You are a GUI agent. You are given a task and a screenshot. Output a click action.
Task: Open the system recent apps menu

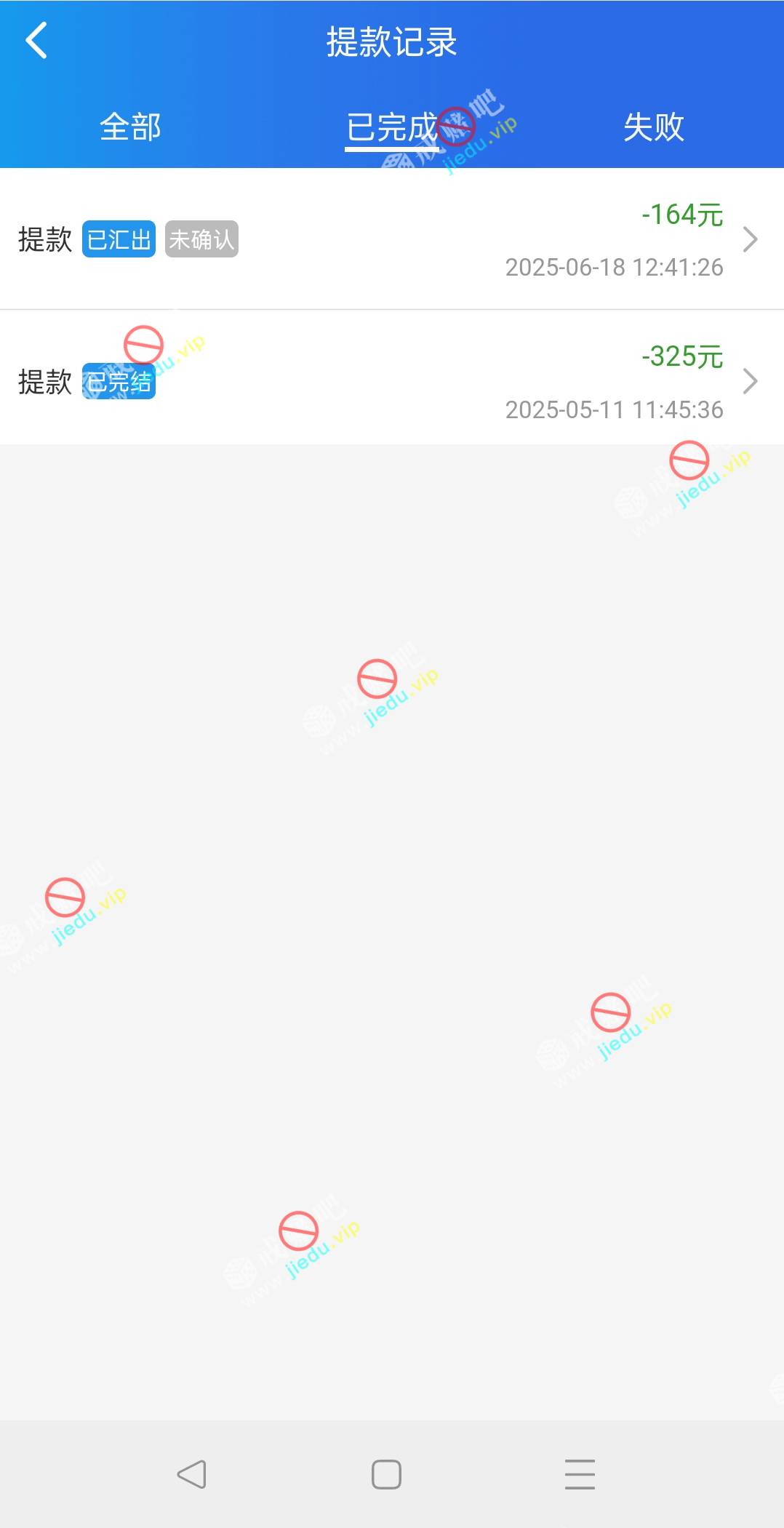[580, 1474]
